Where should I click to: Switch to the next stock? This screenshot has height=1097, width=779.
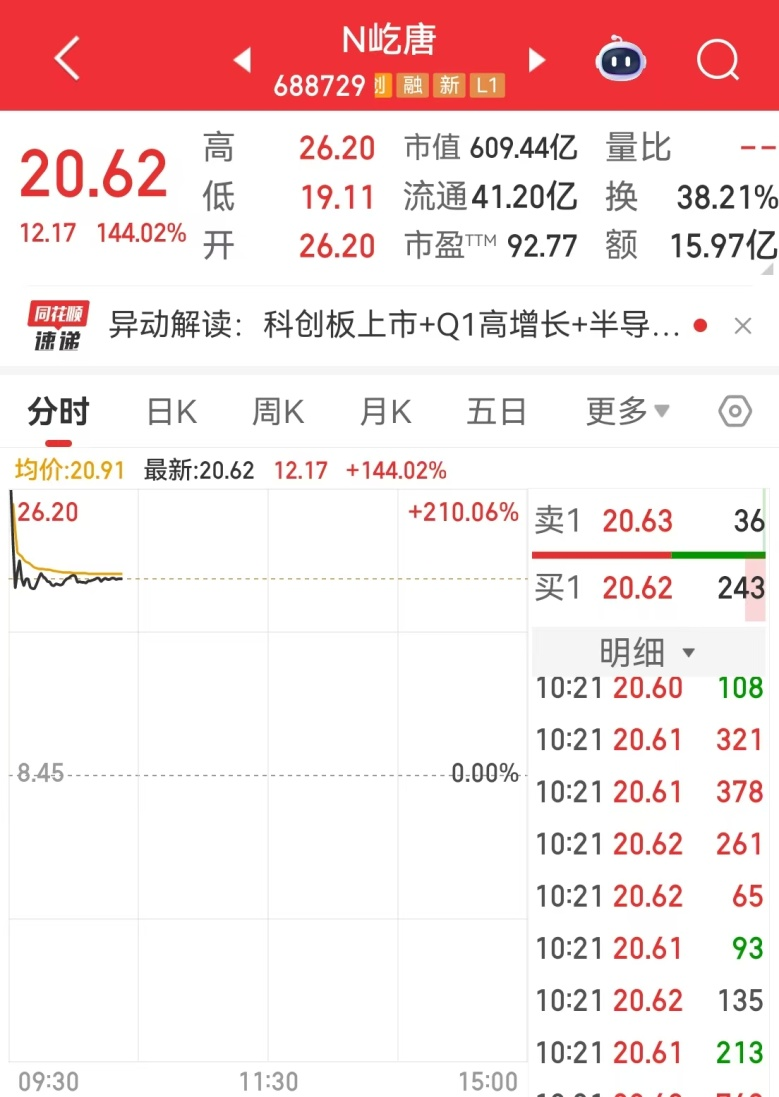coord(537,61)
